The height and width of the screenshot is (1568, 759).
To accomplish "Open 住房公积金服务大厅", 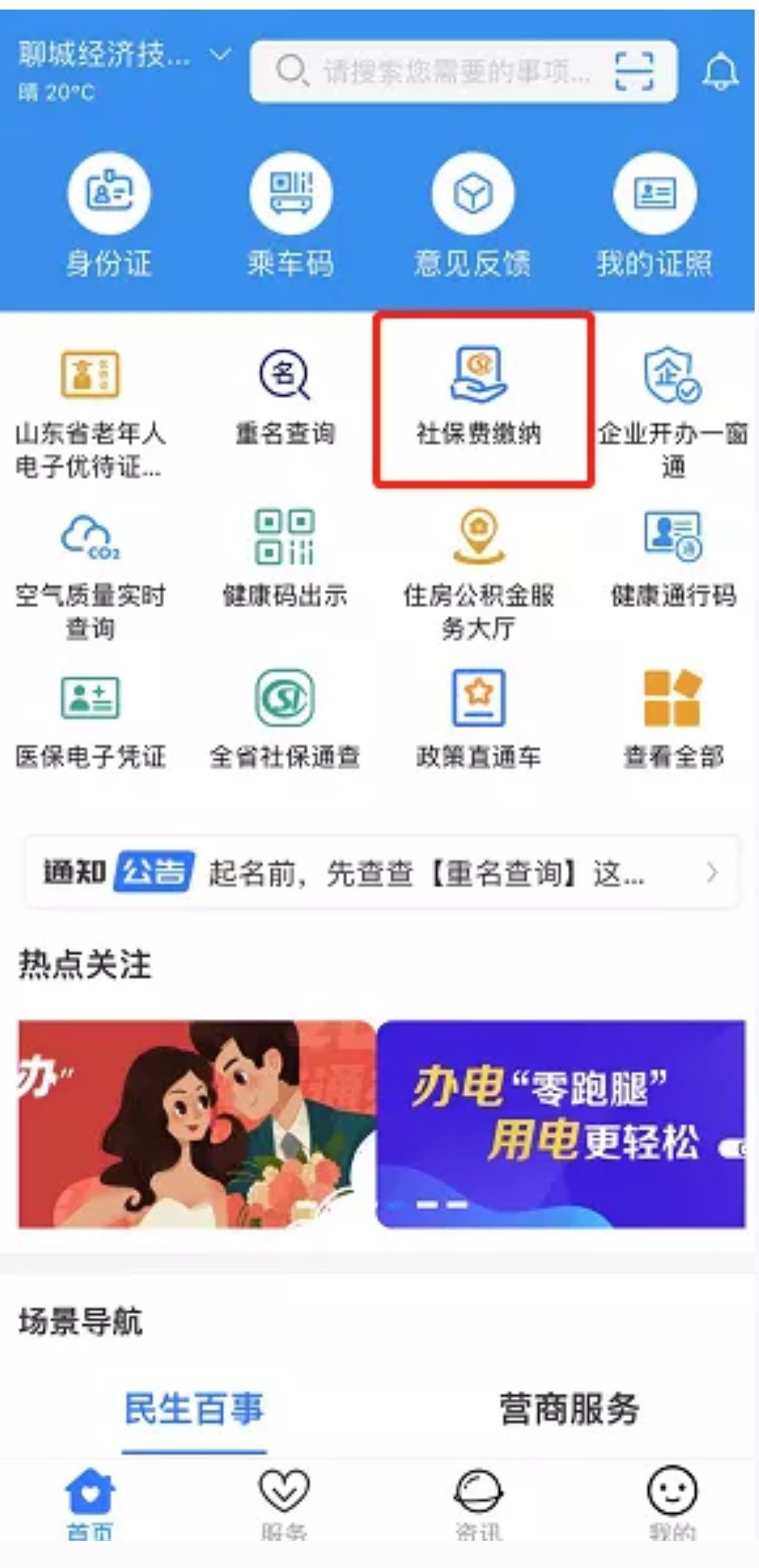I will 479,573.
